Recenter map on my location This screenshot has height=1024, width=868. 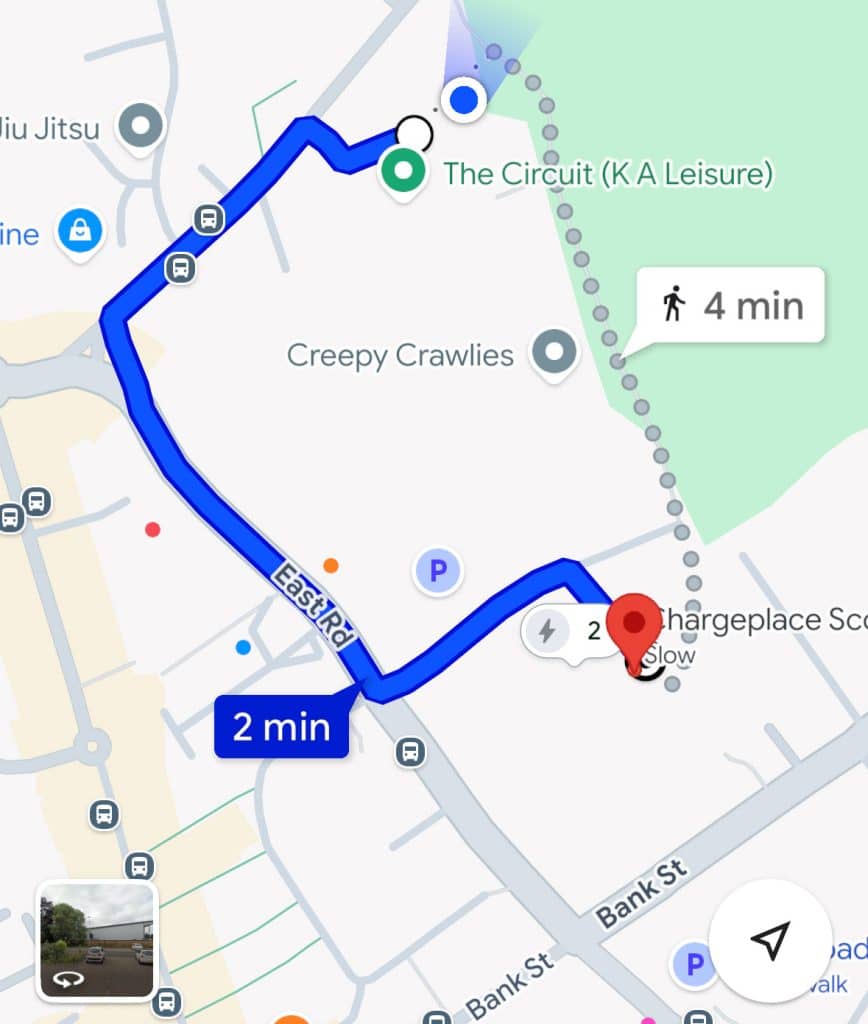(769, 941)
